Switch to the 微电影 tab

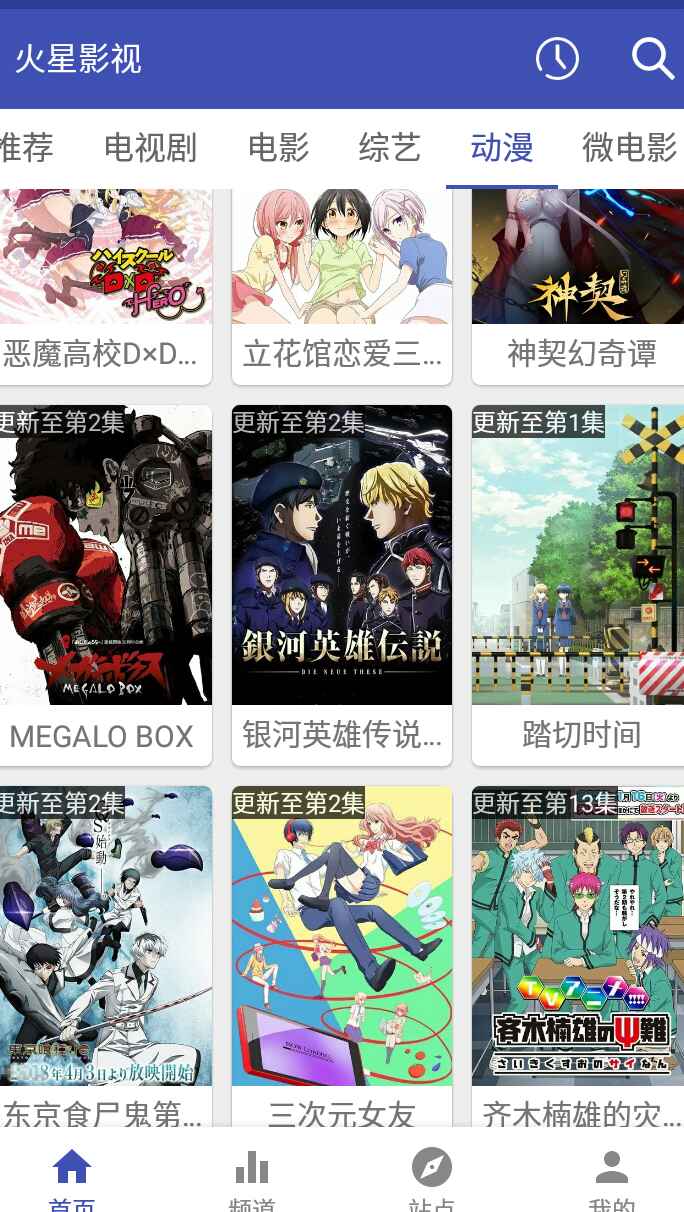pos(629,148)
